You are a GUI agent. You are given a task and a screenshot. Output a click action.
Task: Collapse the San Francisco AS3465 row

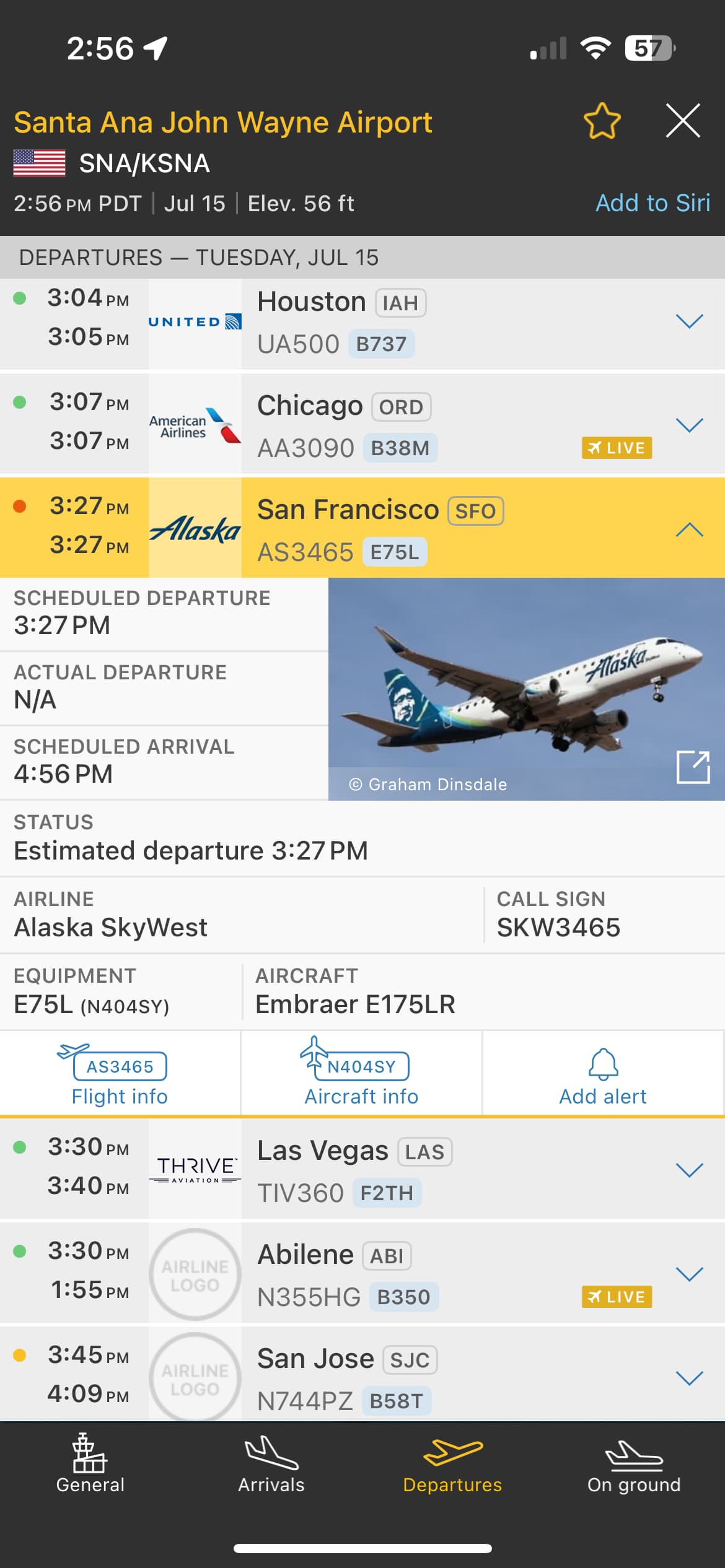688,529
